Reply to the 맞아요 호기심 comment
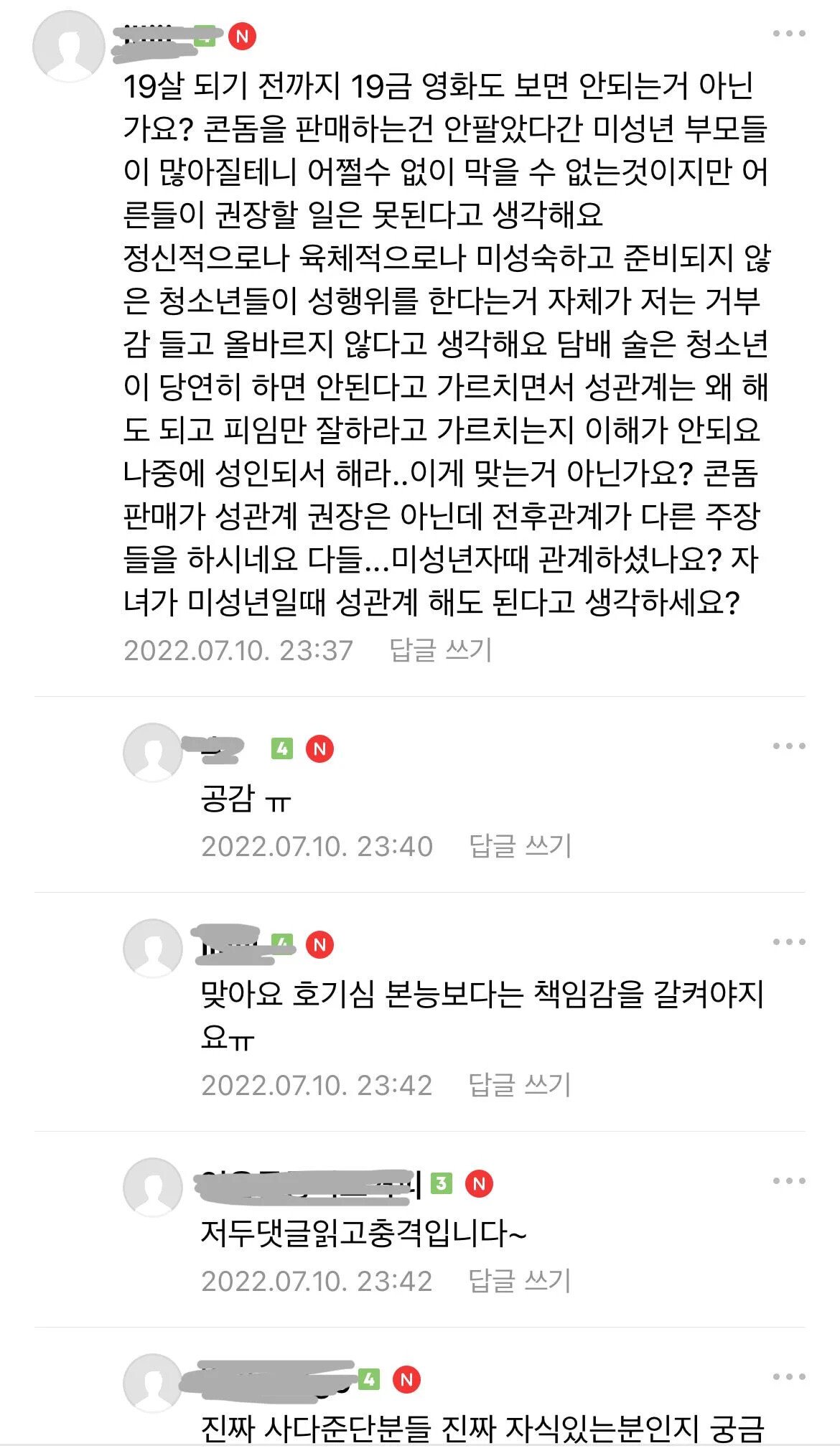 (x=520, y=1085)
